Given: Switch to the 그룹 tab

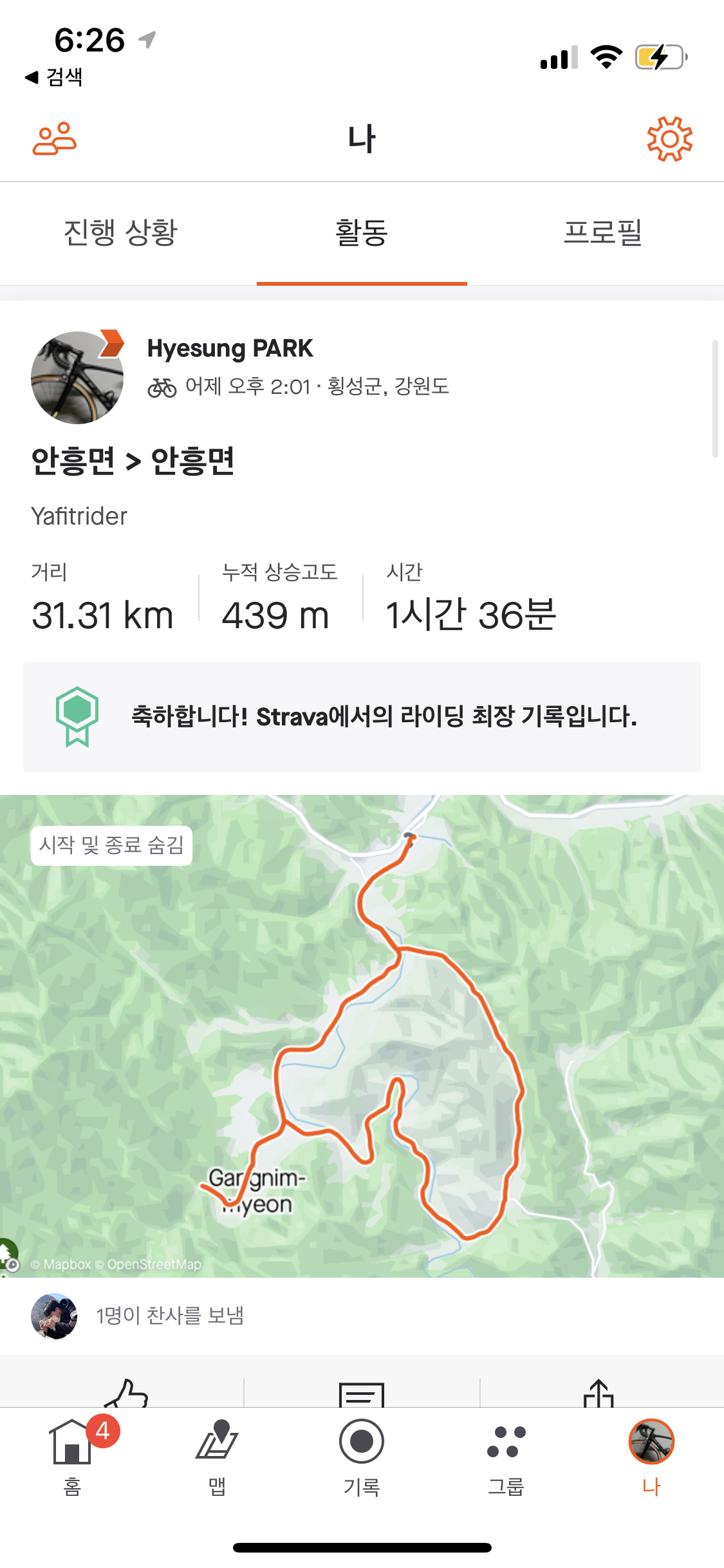Looking at the screenshot, I should point(506,1455).
